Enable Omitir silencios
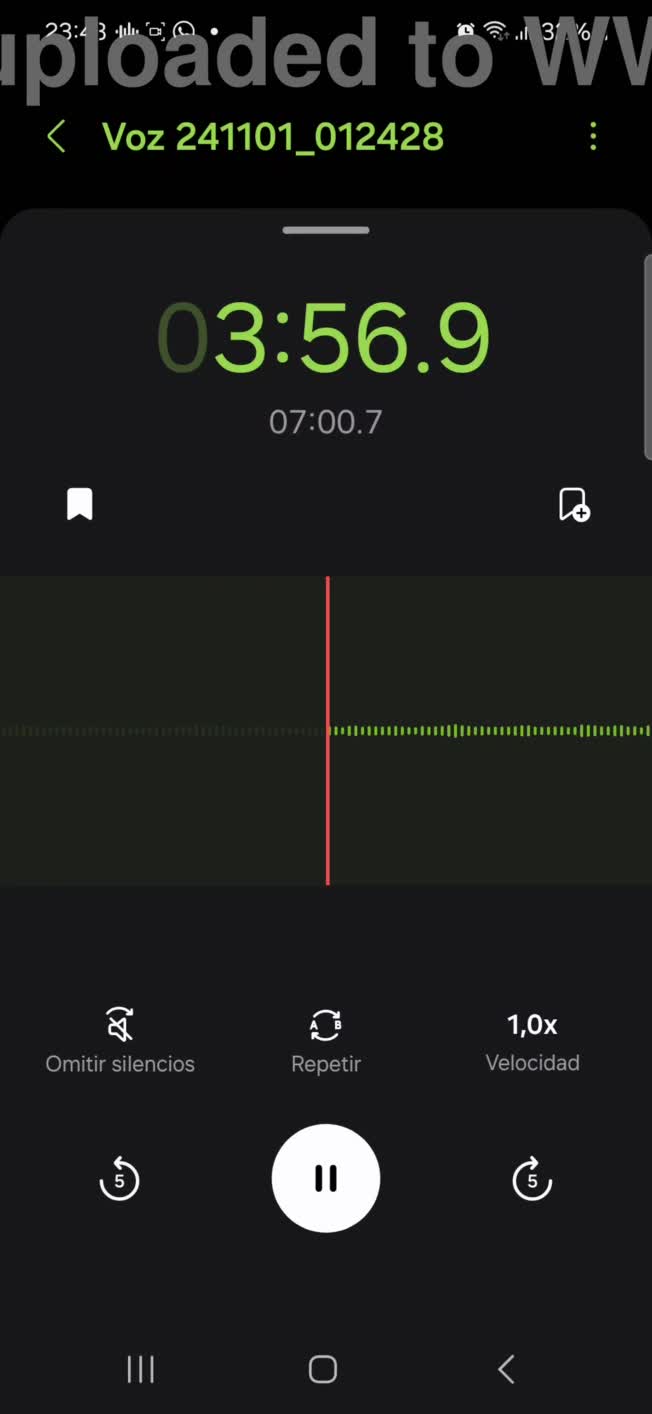This screenshot has height=1414, width=652. (120, 1041)
